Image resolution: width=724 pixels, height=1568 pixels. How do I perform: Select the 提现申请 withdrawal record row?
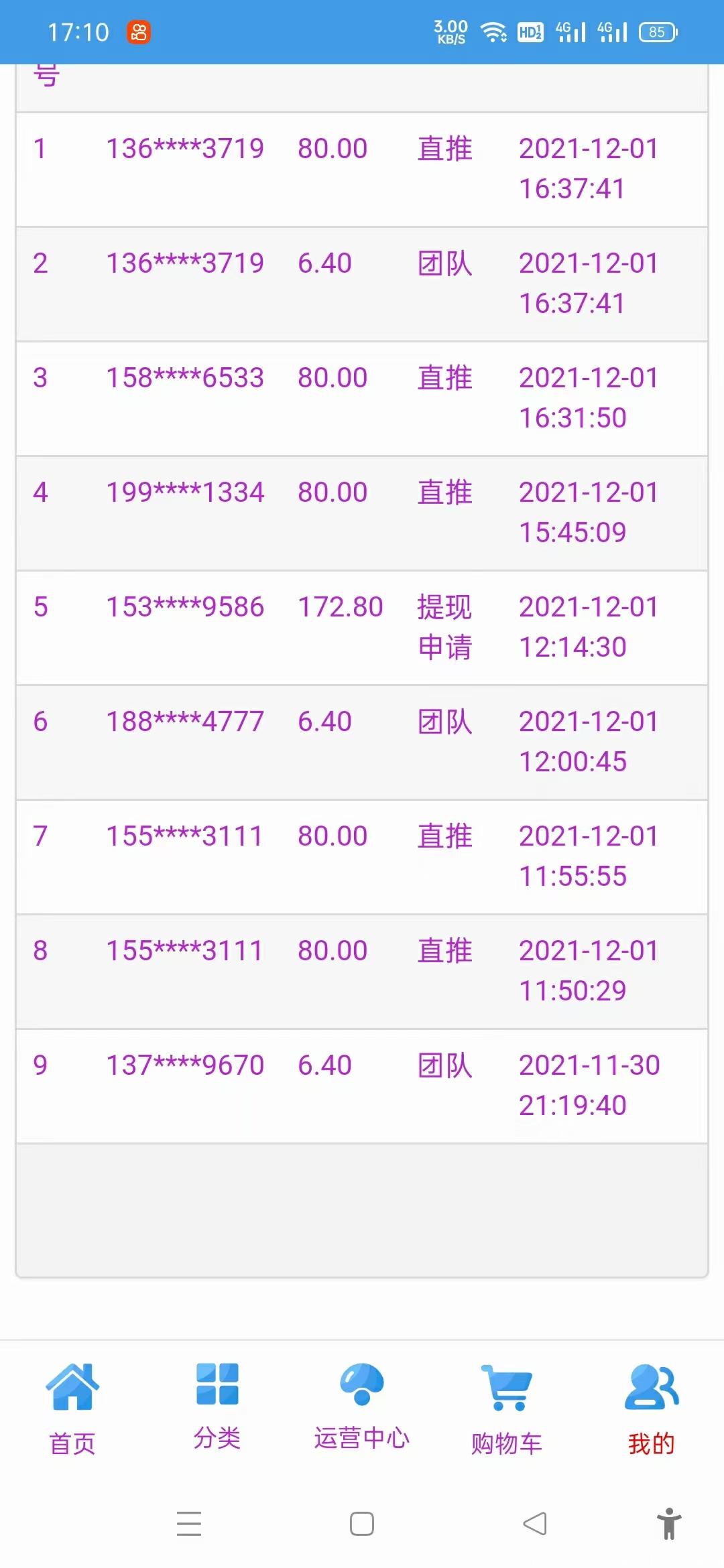(x=445, y=628)
